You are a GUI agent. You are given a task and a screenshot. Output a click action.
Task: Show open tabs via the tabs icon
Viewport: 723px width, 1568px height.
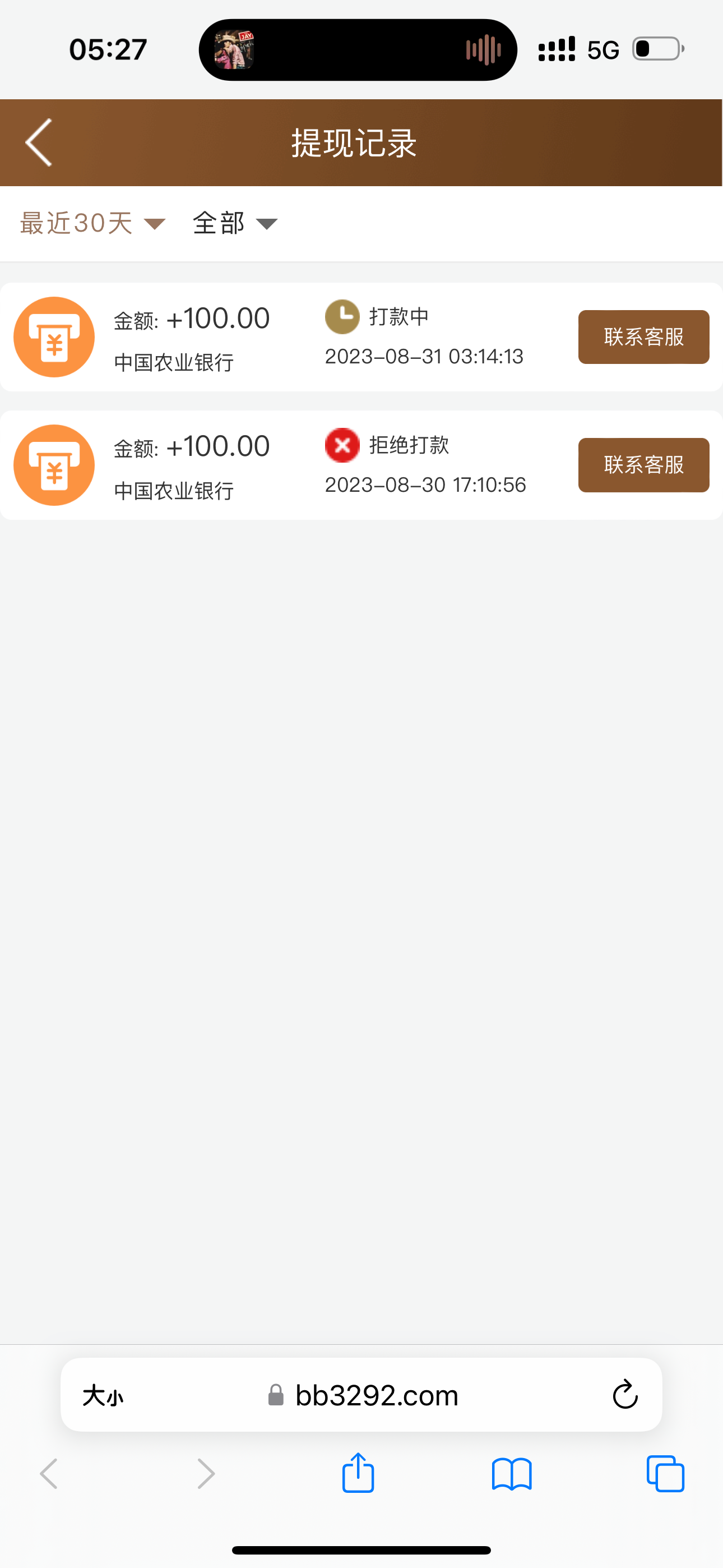pyautogui.click(x=665, y=1474)
